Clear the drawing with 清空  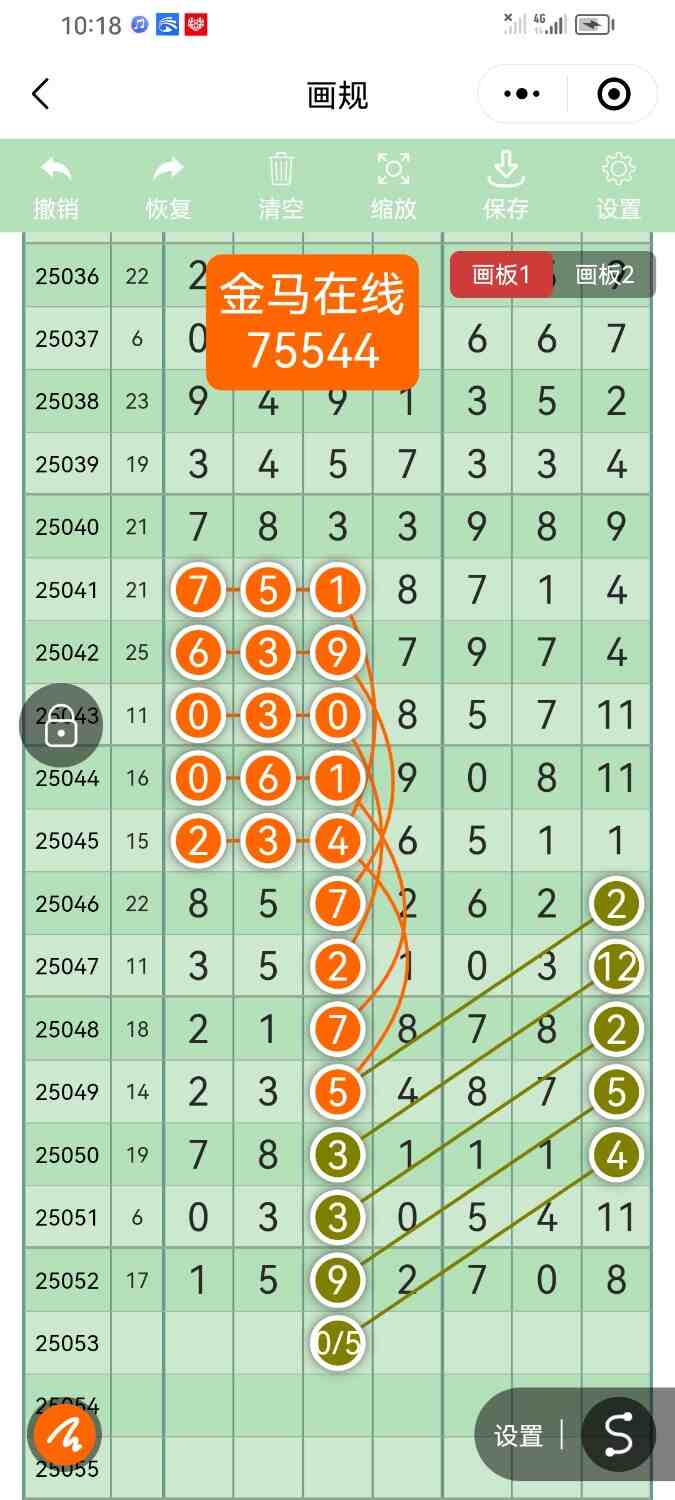[281, 187]
